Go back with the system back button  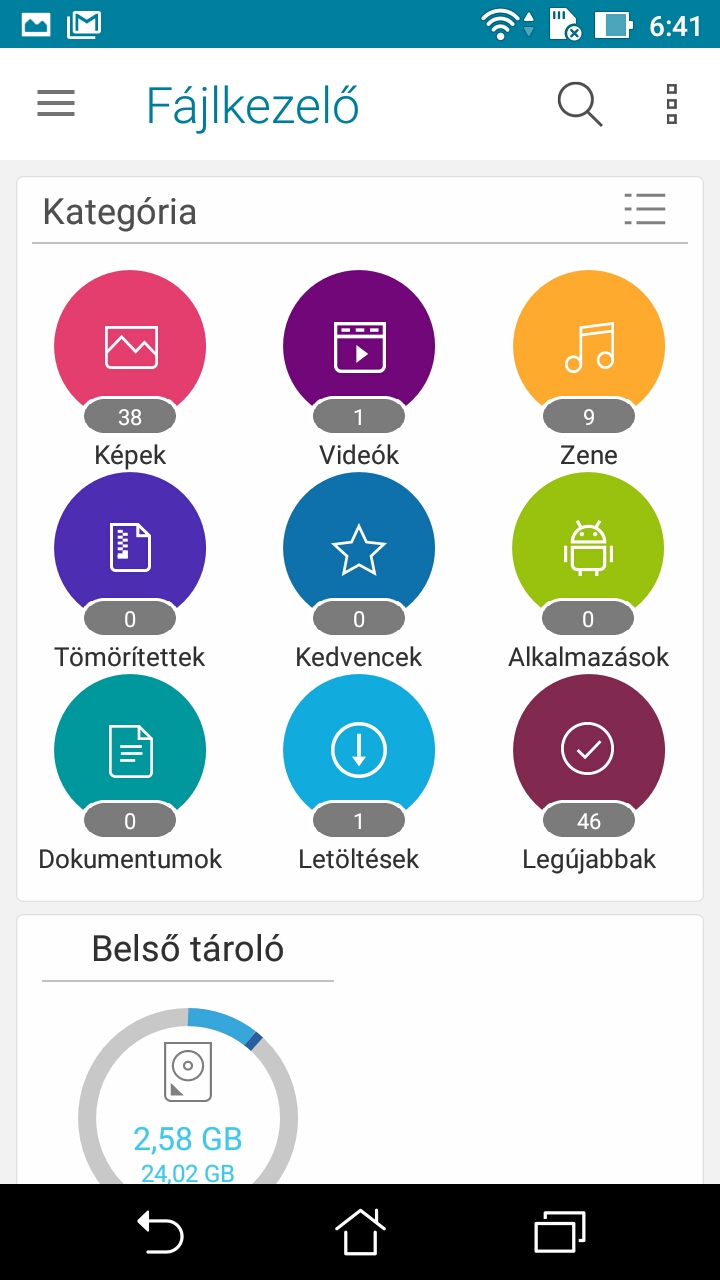click(x=160, y=1232)
